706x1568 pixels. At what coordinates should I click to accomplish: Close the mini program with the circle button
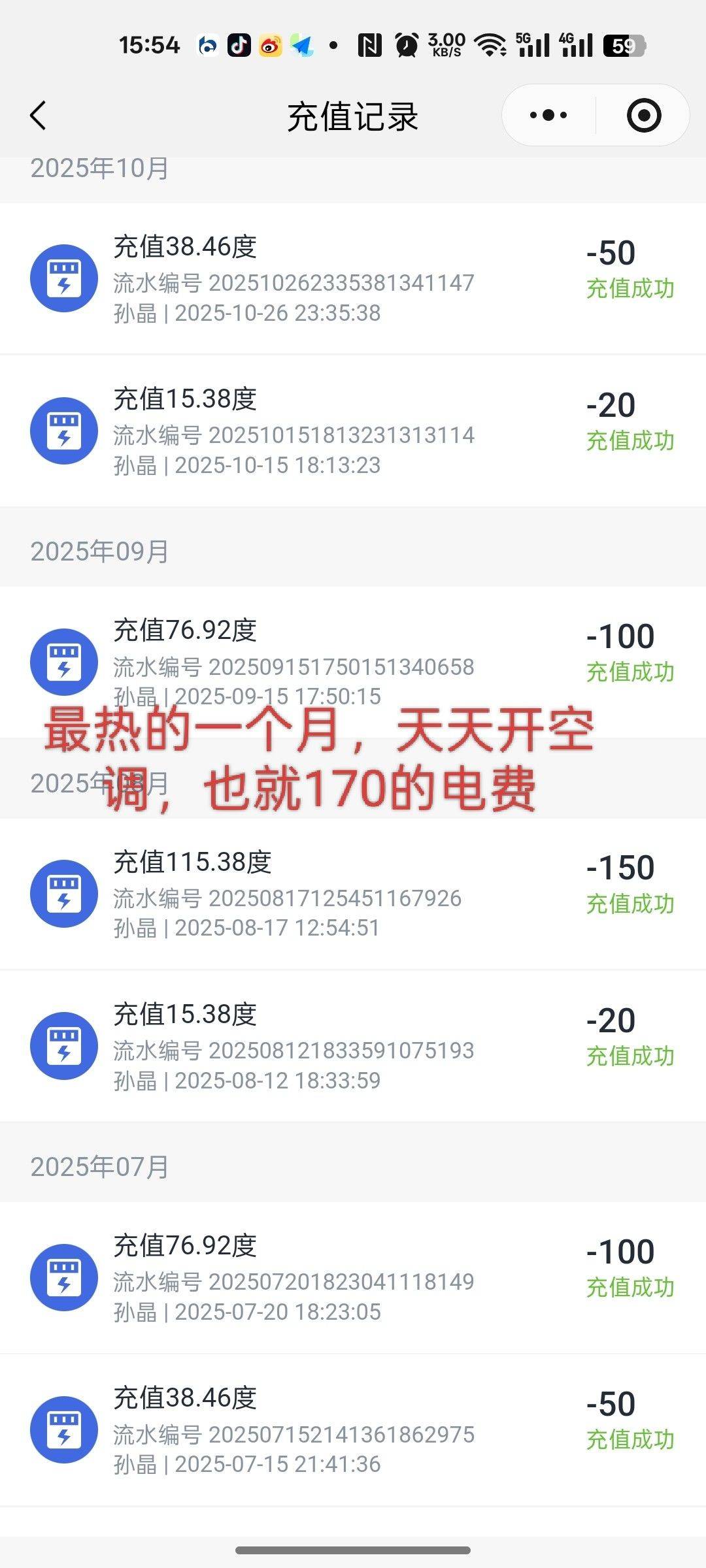pyautogui.click(x=643, y=116)
